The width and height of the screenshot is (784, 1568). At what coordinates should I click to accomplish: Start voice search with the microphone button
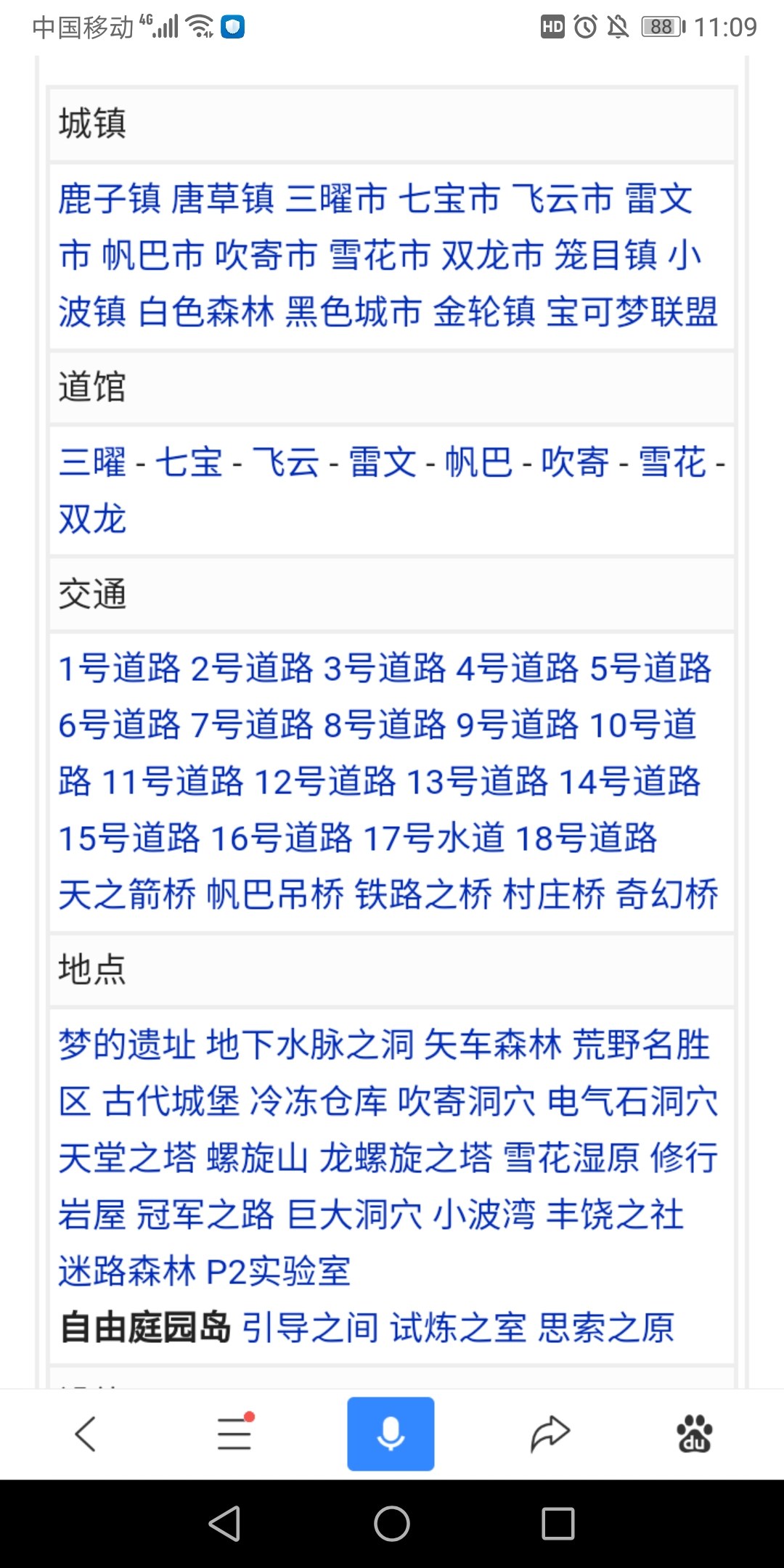pos(391,1434)
